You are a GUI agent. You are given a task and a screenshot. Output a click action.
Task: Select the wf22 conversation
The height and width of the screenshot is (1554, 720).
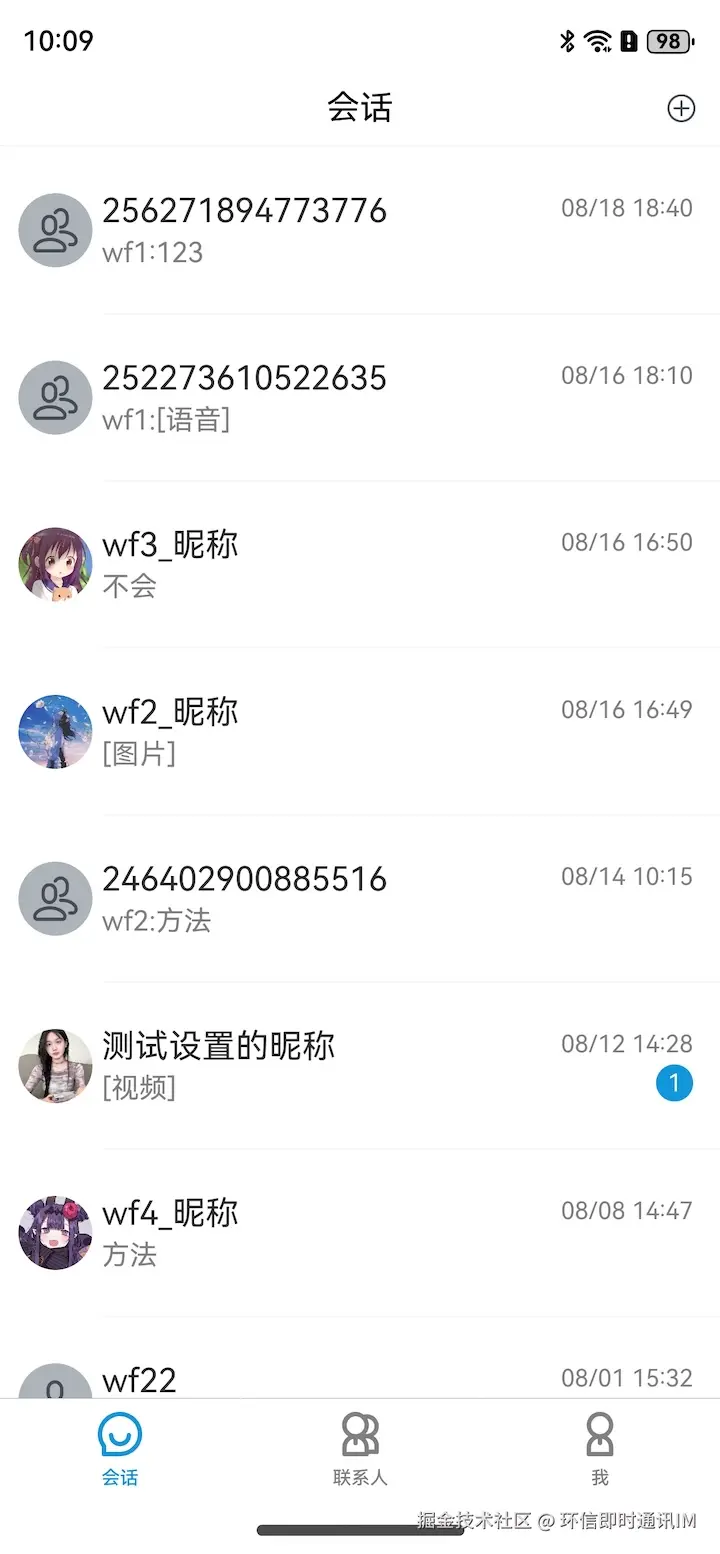300,1380
